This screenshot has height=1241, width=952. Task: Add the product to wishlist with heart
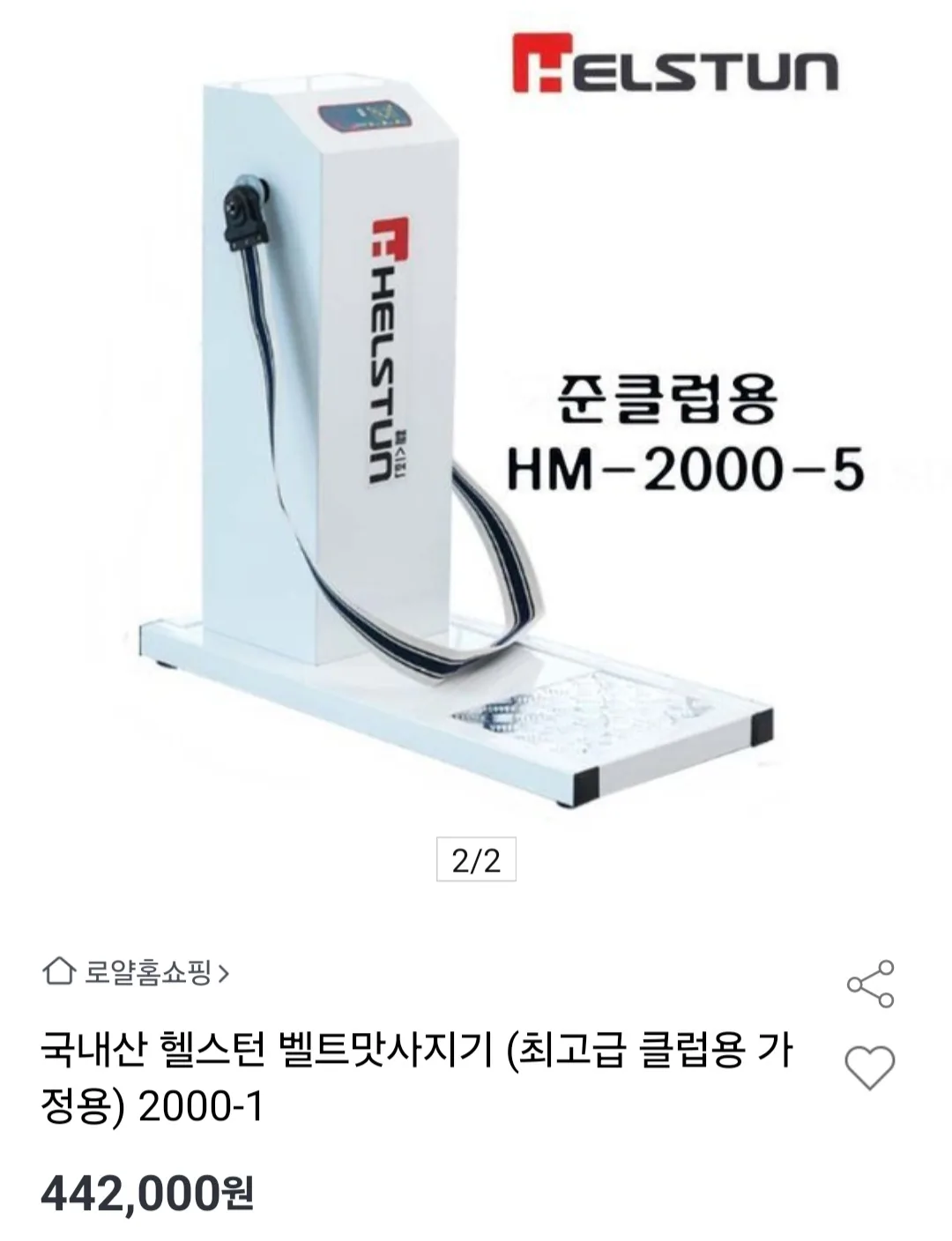[869, 1067]
